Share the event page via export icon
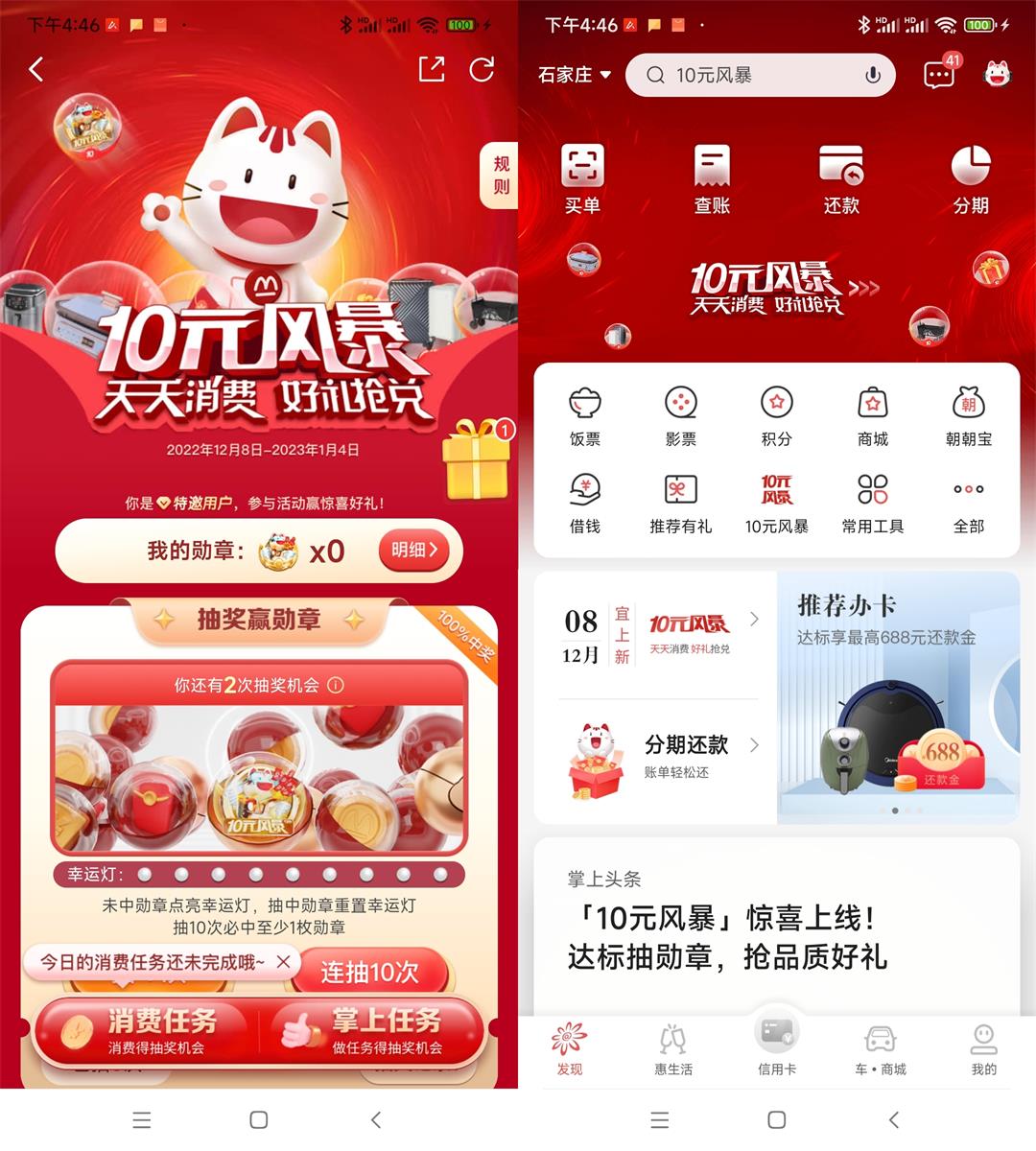This screenshot has height=1151, width=1036. tap(432, 69)
